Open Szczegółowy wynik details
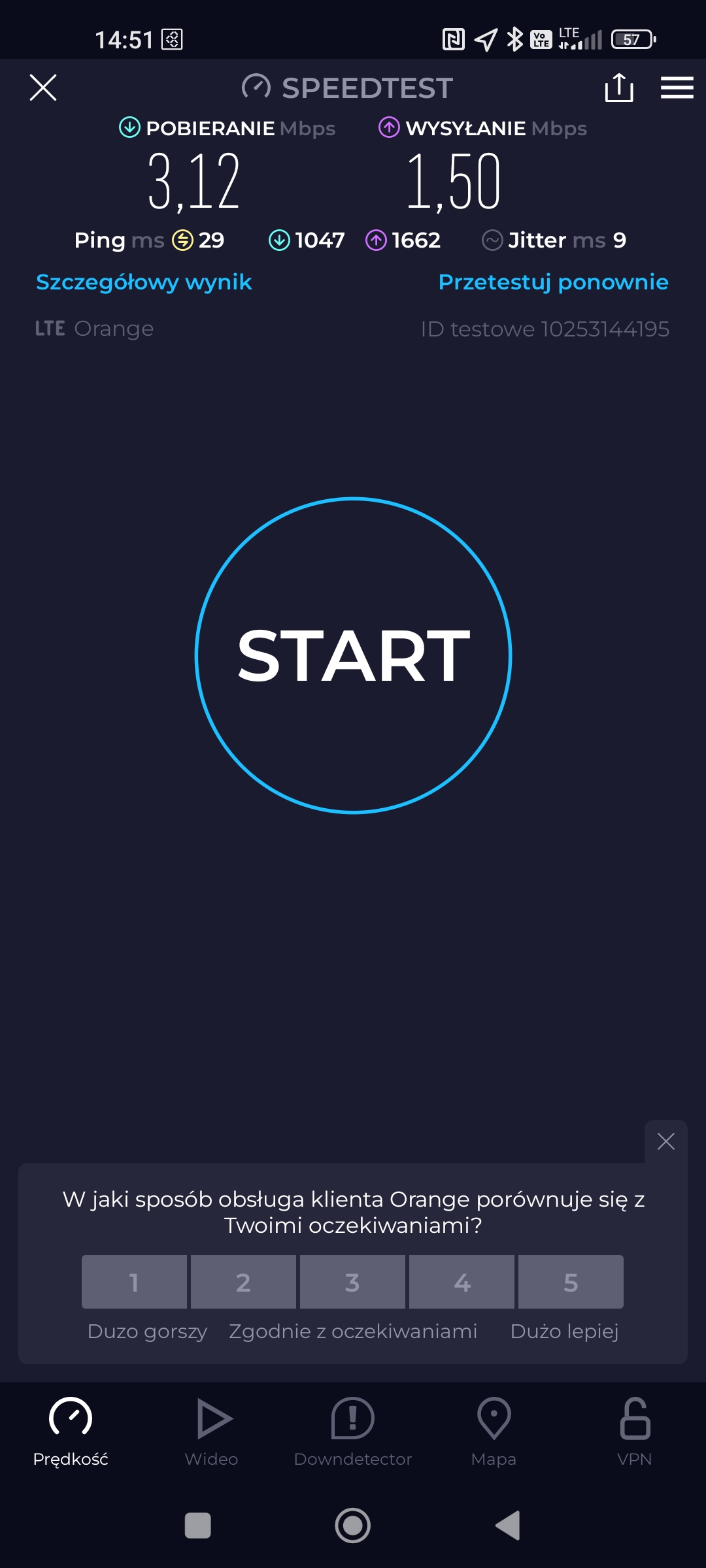The width and height of the screenshot is (706, 1568). coord(144,282)
